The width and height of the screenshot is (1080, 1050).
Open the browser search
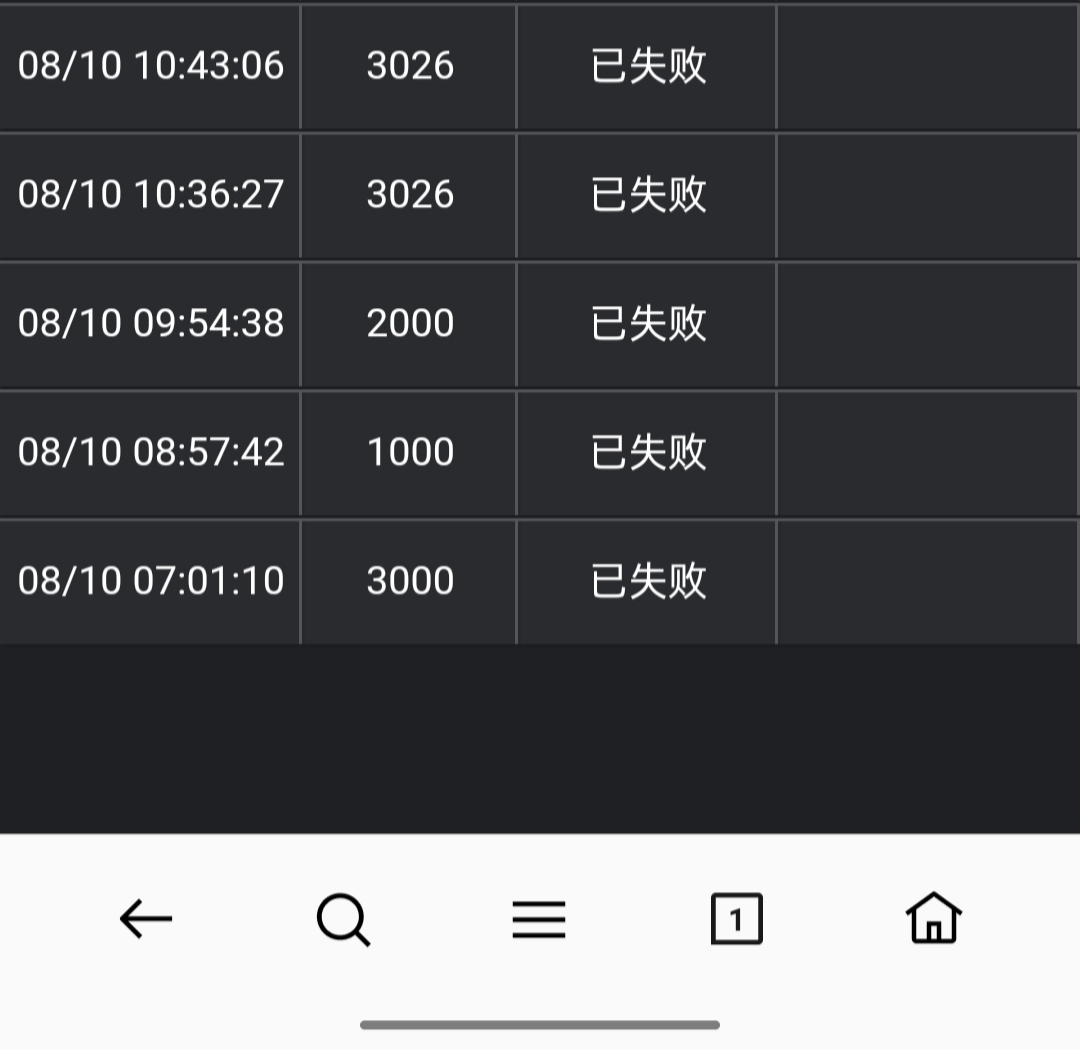tap(343, 919)
